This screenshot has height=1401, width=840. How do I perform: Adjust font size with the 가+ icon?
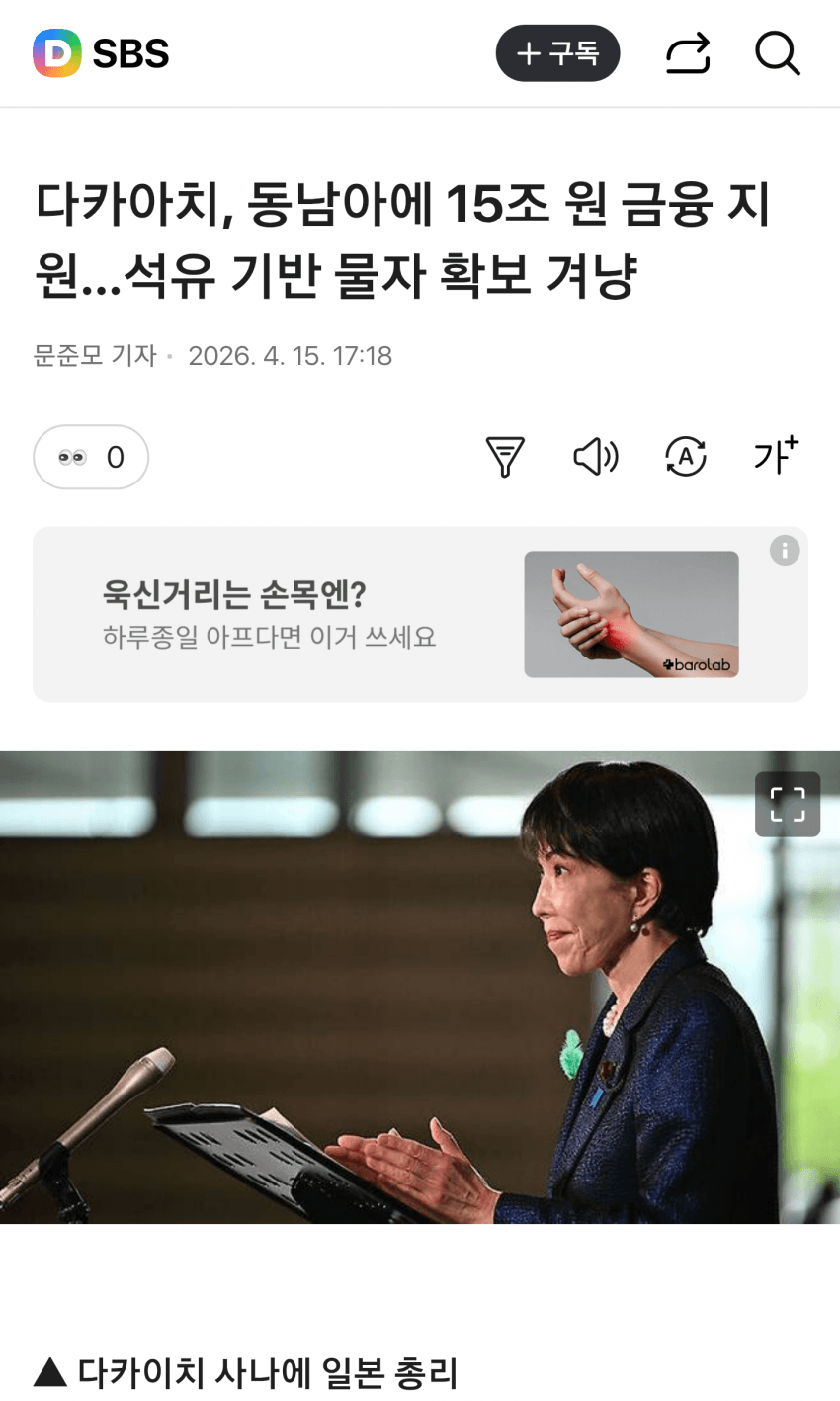pyautogui.click(x=776, y=455)
